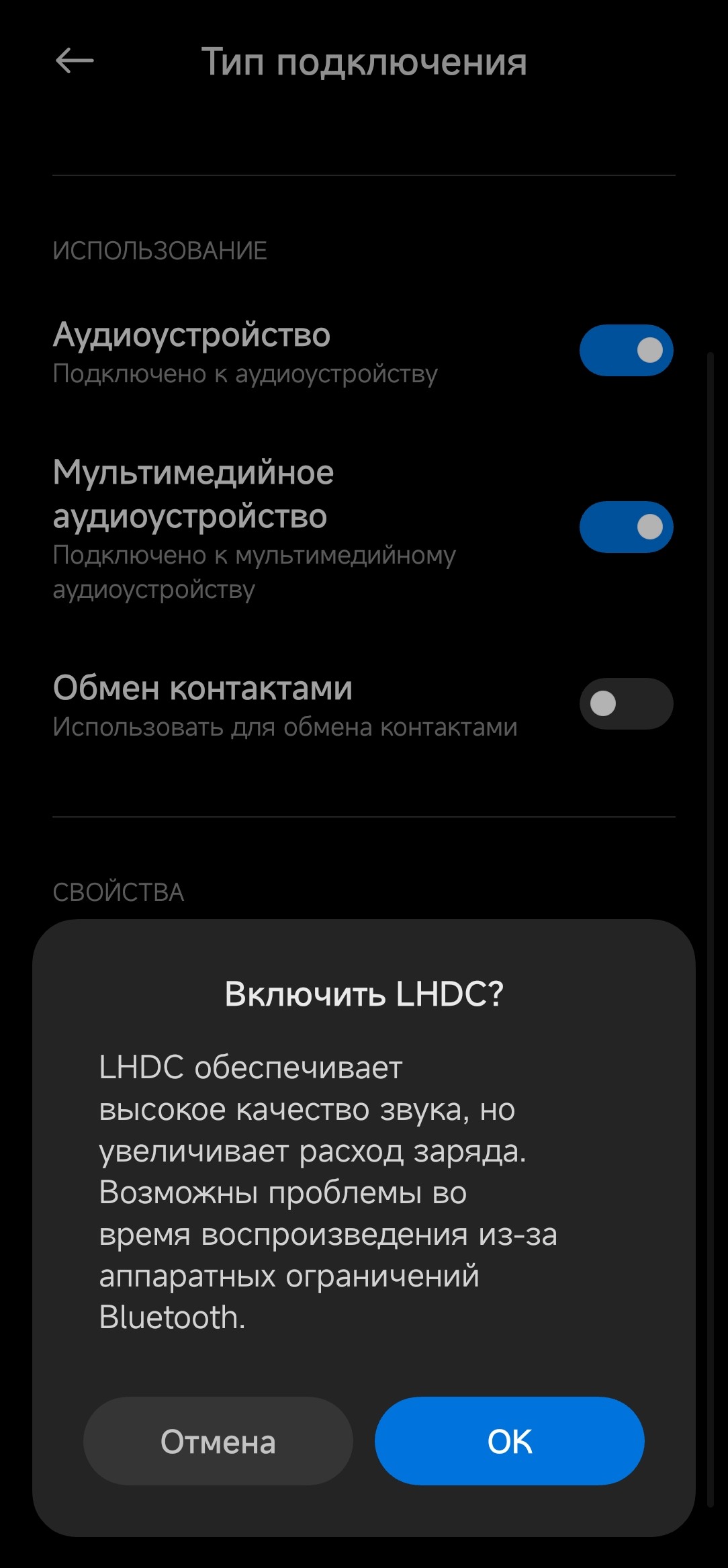Enable the Обмен контактами switch
This screenshot has height=1568, width=728.
point(626,703)
